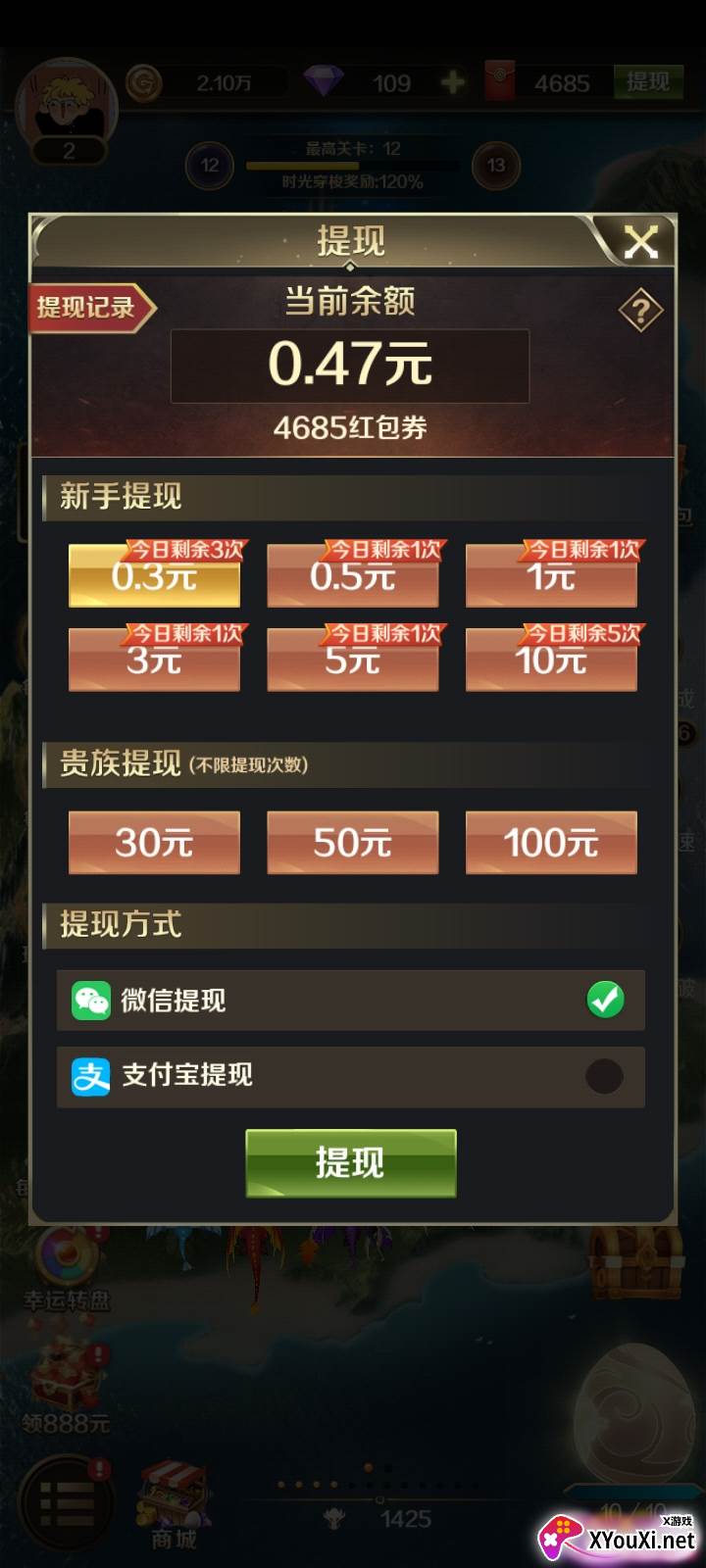Tap the green 提现 confirm button
The image size is (706, 1568).
coord(351,1163)
